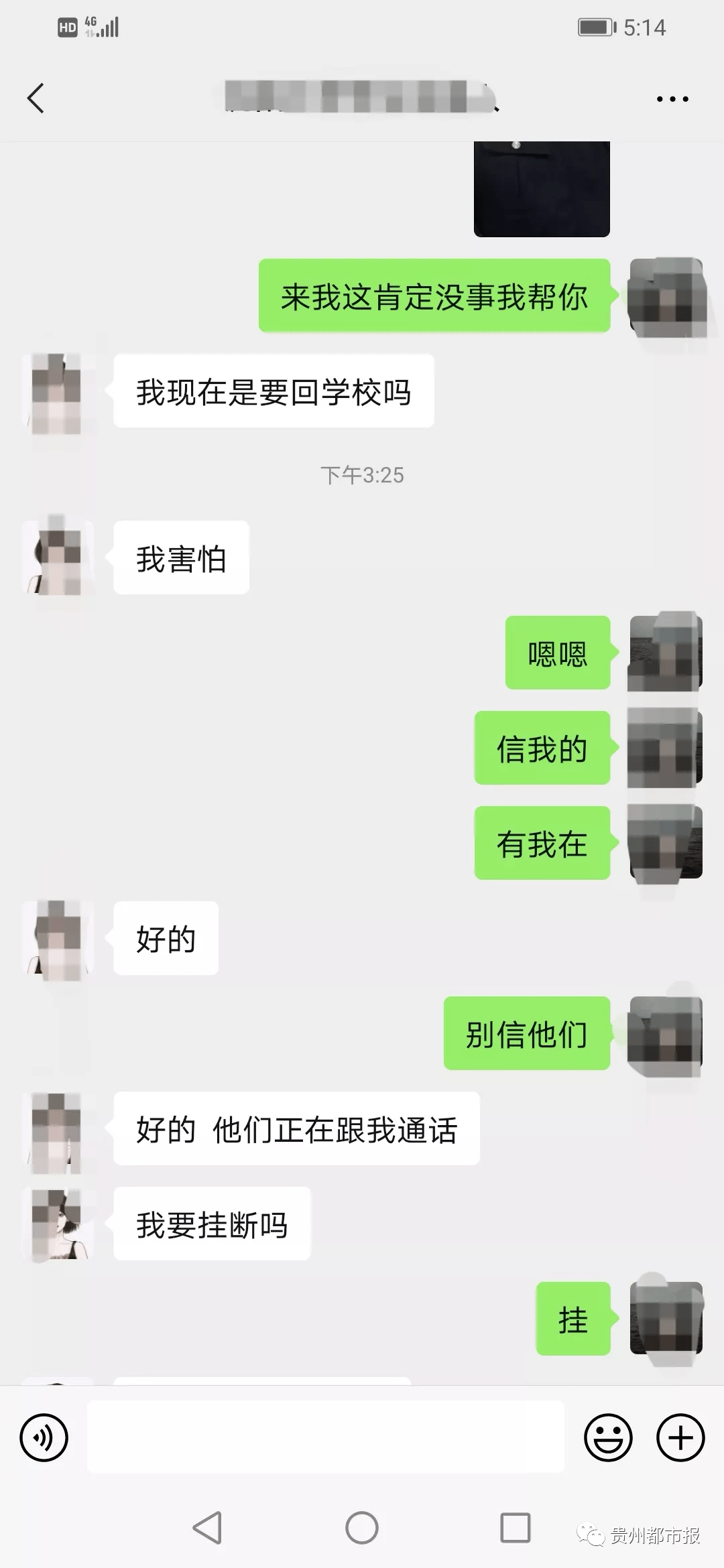The height and width of the screenshot is (1568, 724).
Task: Open the plus attachment menu
Action: [680, 1437]
